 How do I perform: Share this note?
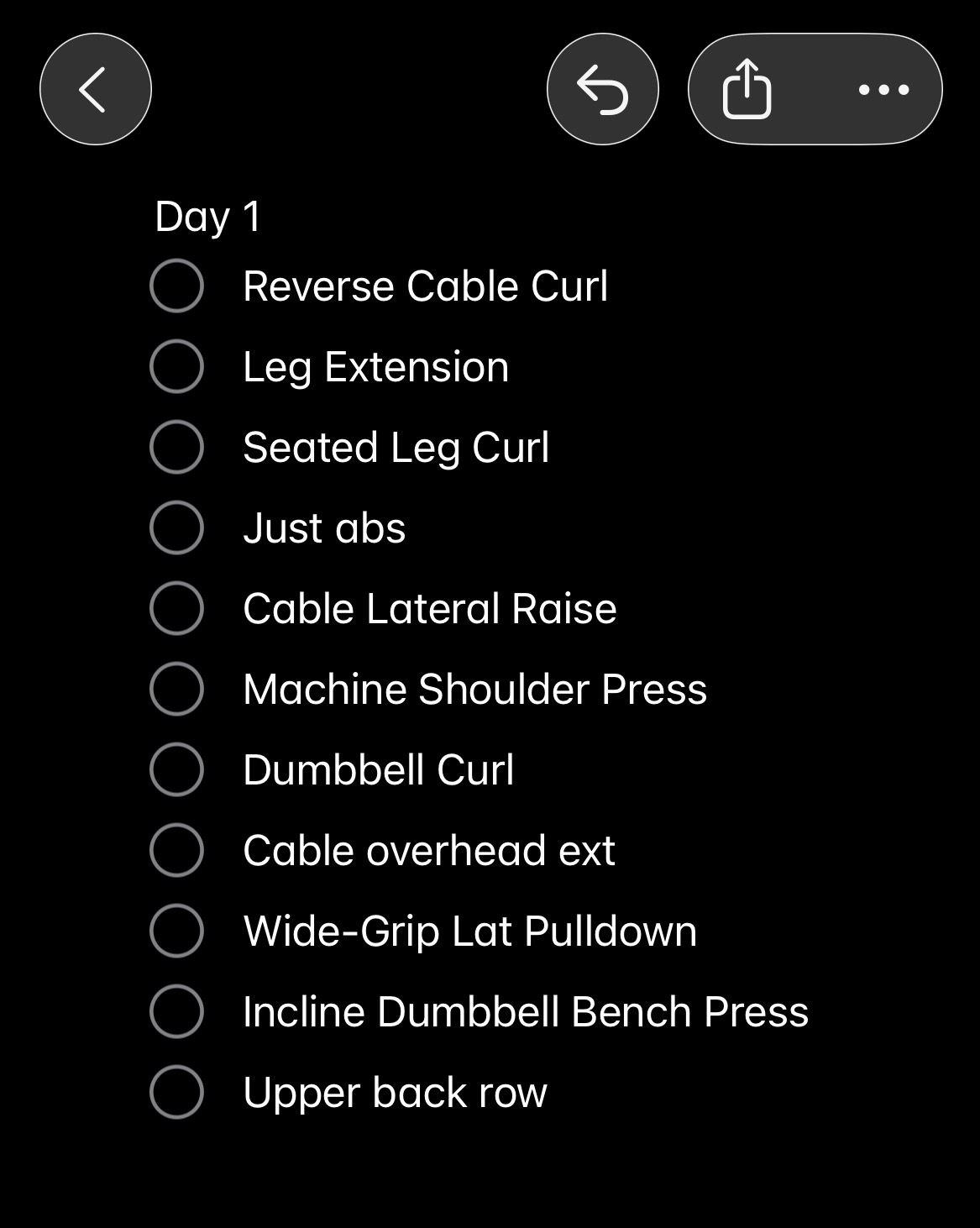click(747, 89)
